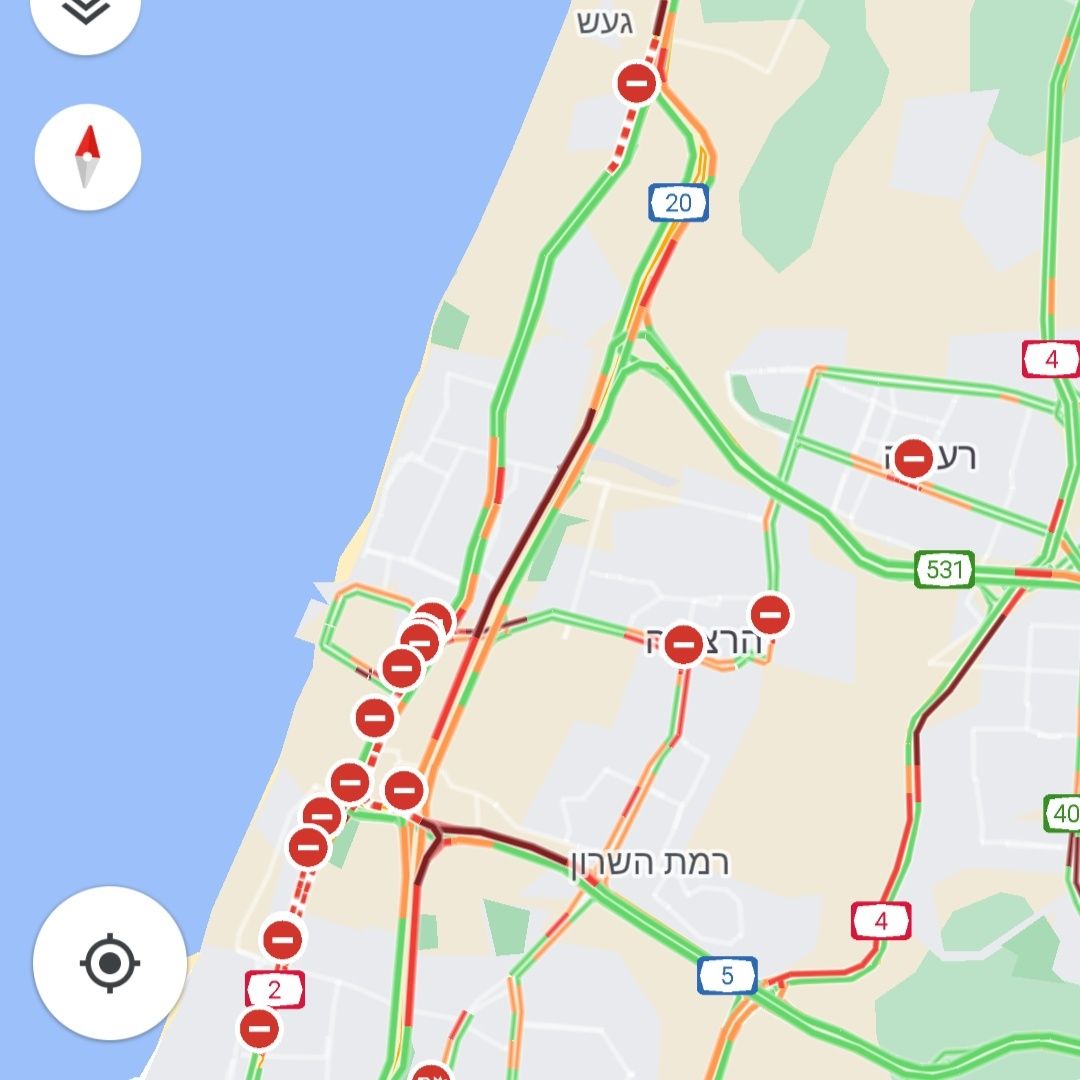This screenshot has width=1080, height=1080.
Task: Tap the road closure marker on רעננה
Action: coord(913,460)
